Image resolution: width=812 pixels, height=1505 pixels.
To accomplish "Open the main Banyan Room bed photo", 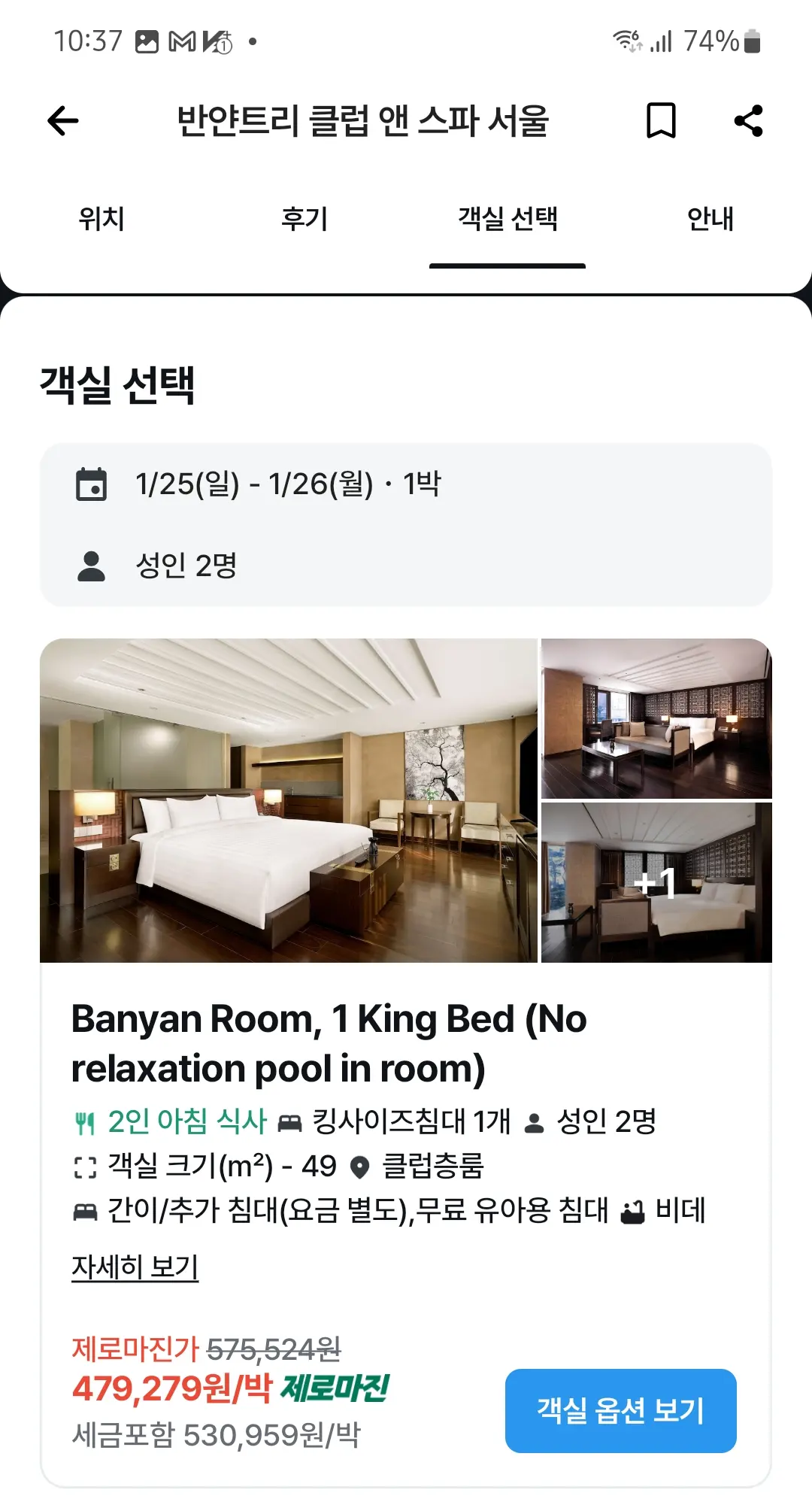I will (x=289, y=800).
